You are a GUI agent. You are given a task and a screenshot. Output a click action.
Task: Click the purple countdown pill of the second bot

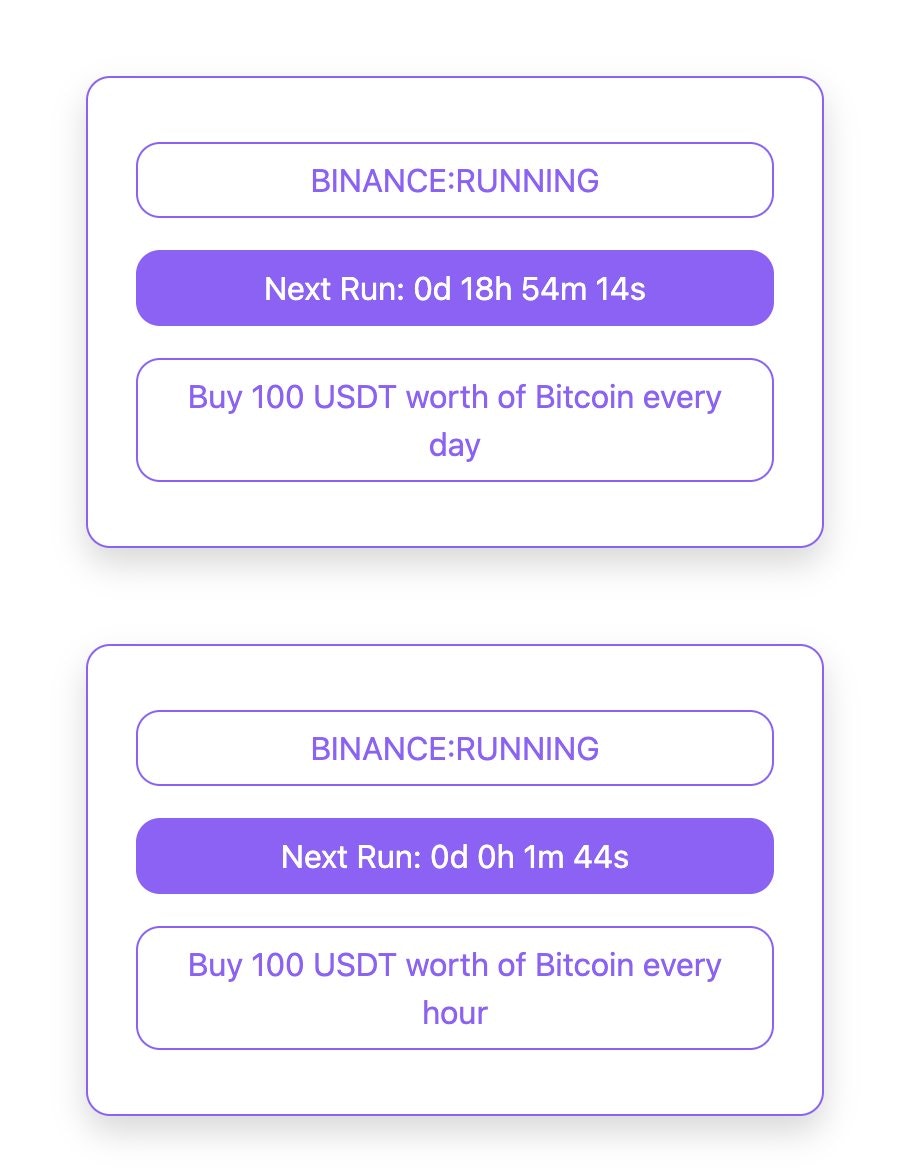[454, 855]
